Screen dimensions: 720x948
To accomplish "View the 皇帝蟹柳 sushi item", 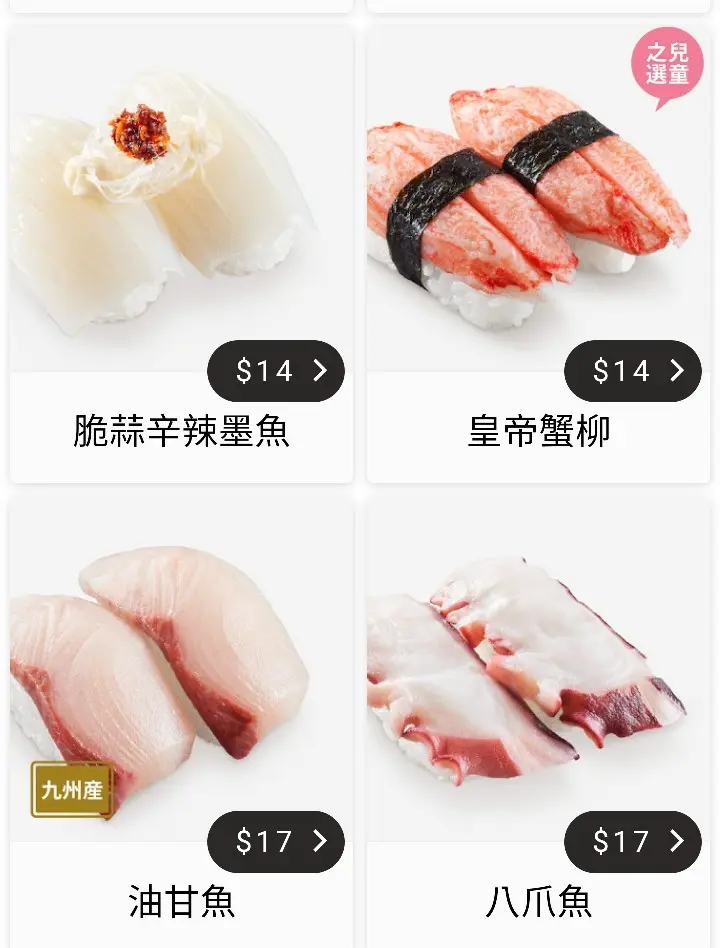I will [538, 220].
